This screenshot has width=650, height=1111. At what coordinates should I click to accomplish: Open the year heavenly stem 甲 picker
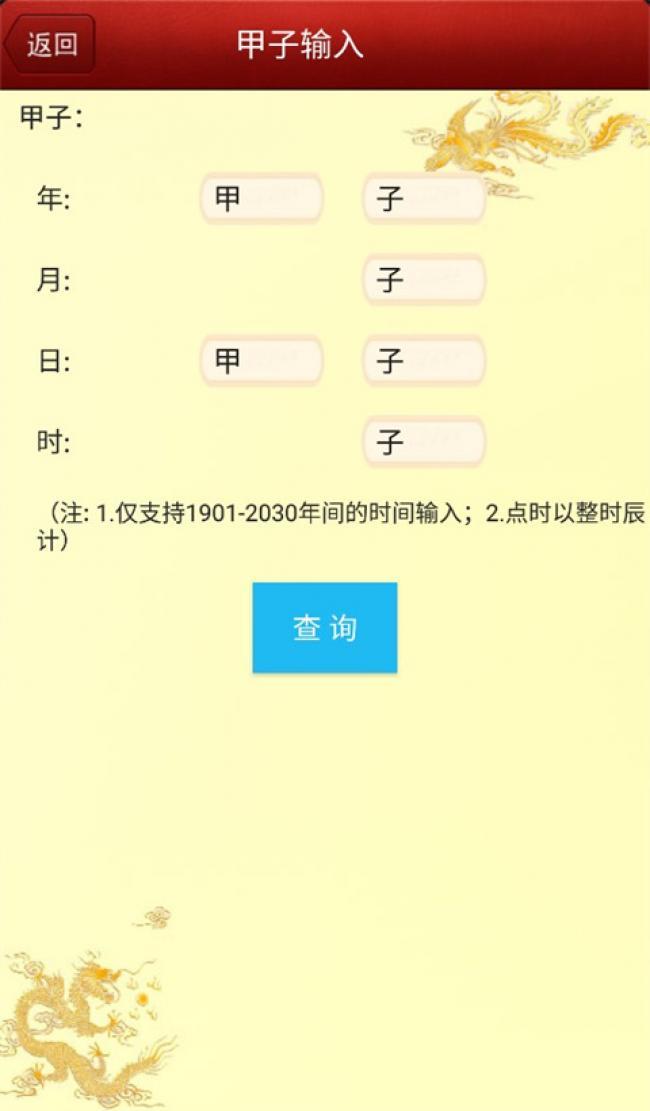(x=262, y=198)
